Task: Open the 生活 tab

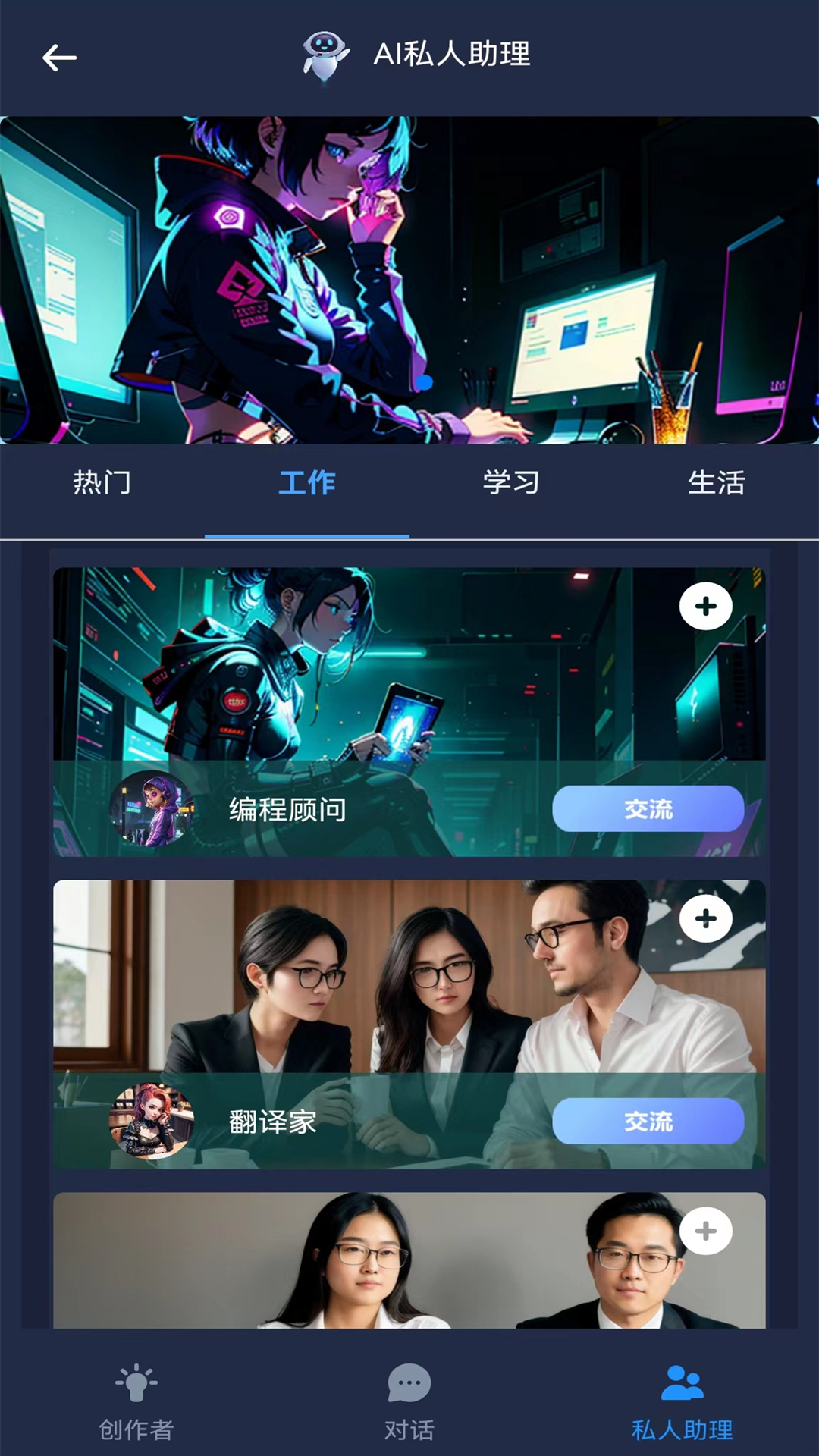Action: click(x=716, y=483)
